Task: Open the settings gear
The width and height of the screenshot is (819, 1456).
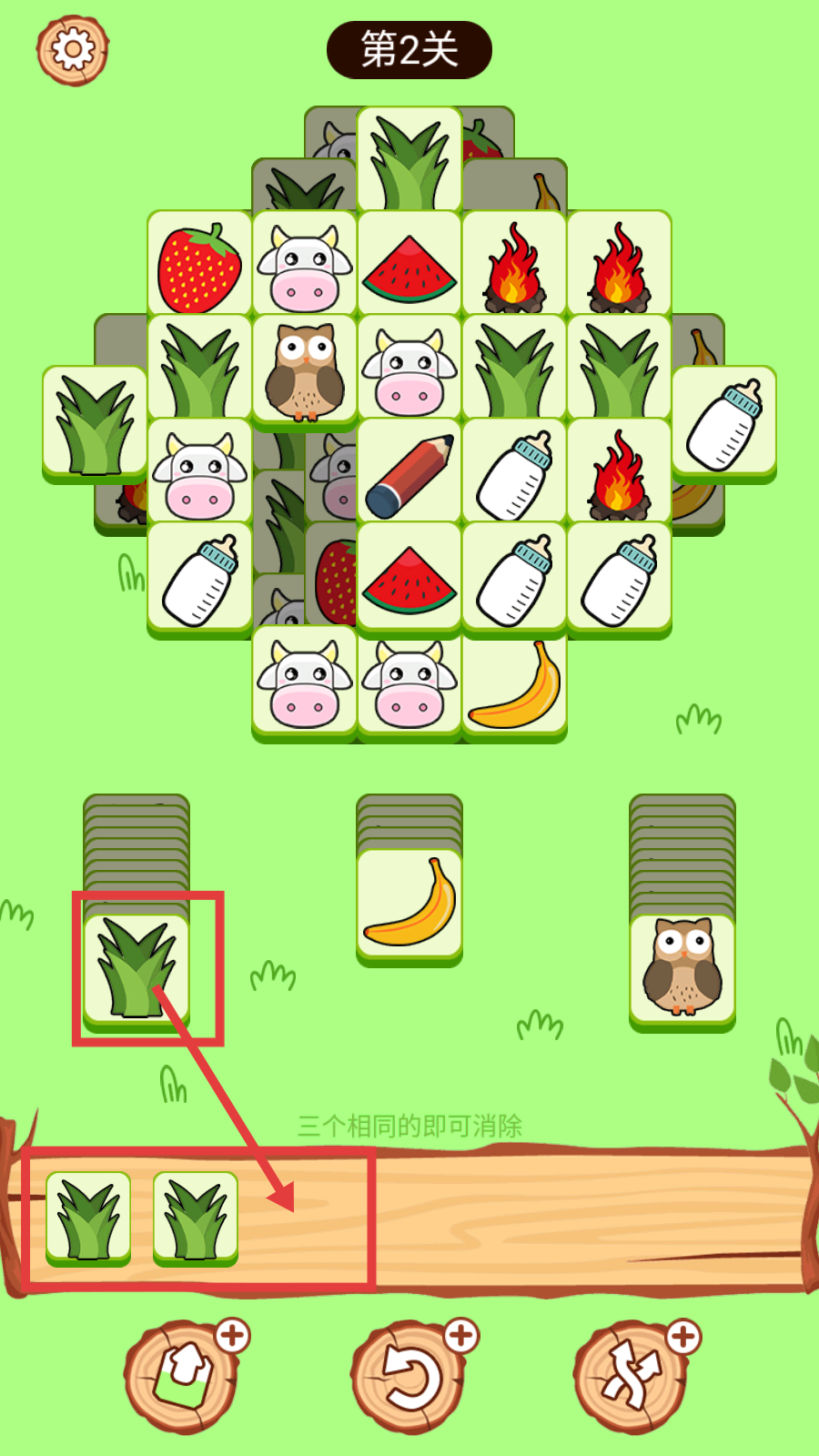Action: tap(73, 50)
